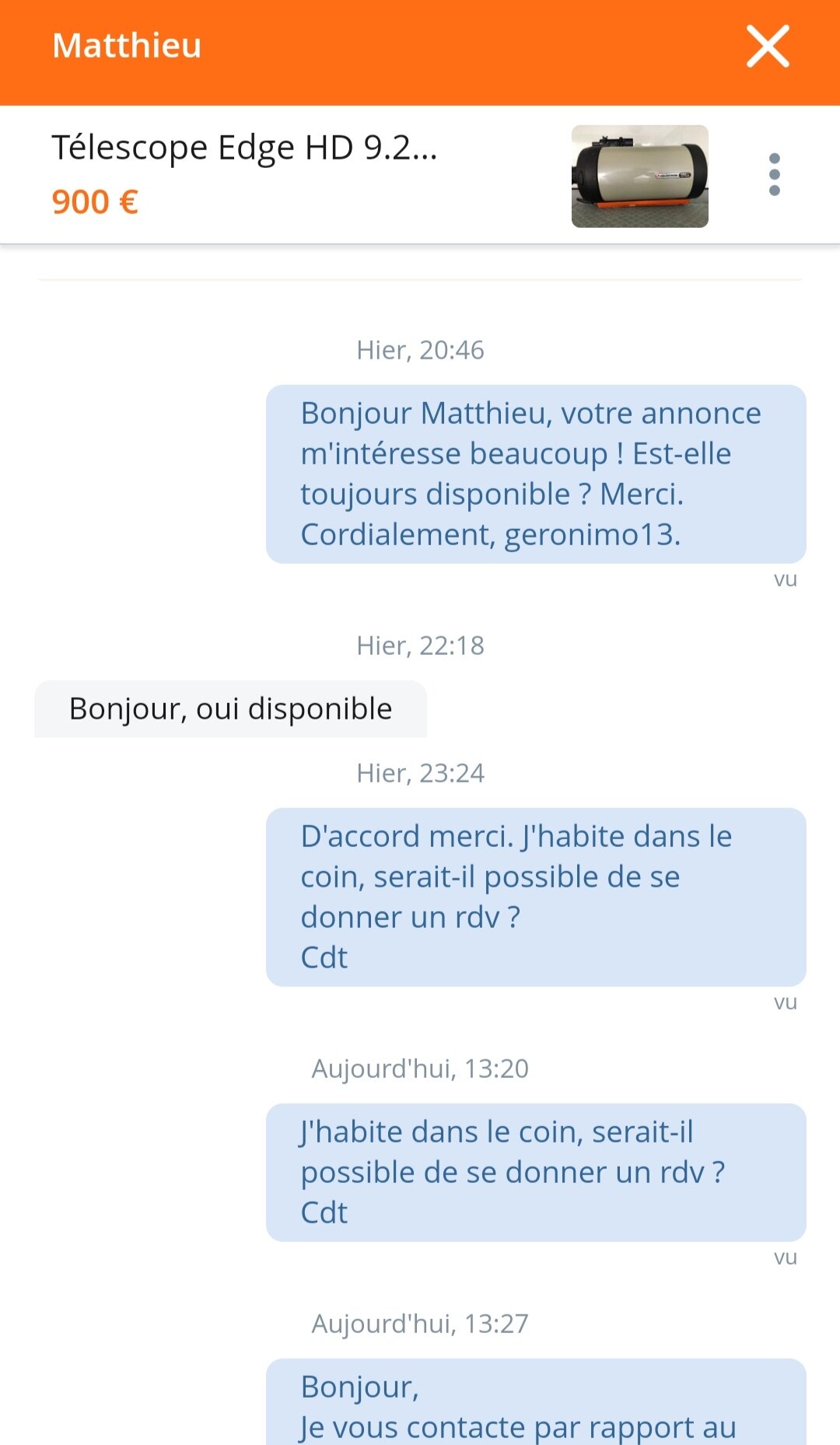The width and height of the screenshot is (840, 1445).
Task: Open the Télescope Edge HD listing
Action: click(x=245, y=148)
